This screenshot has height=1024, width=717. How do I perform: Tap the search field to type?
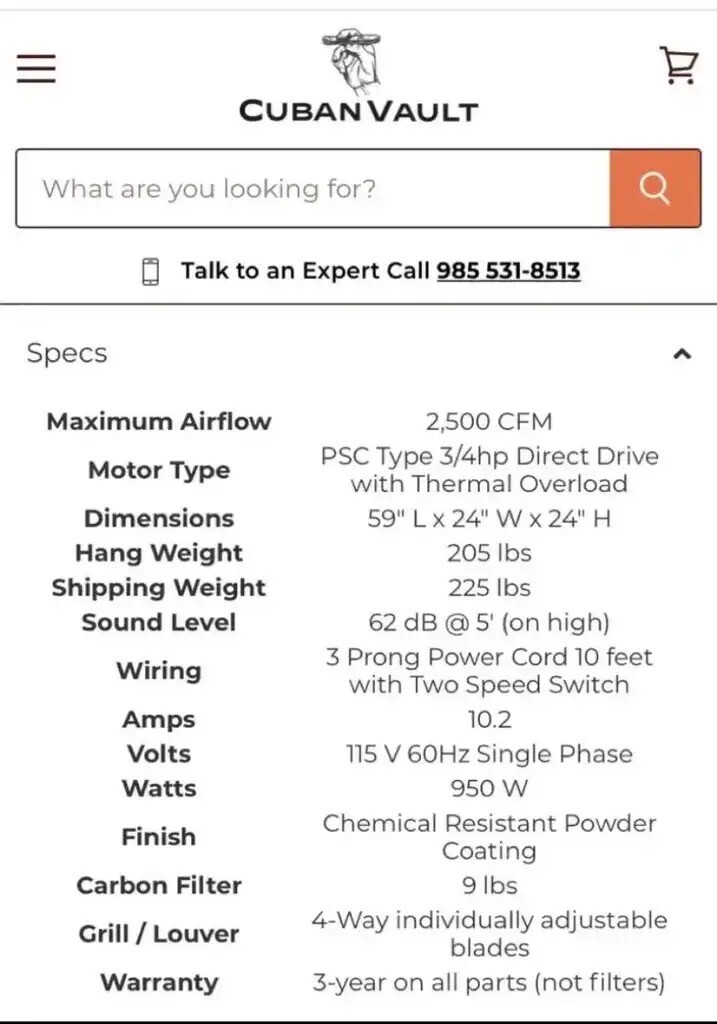312,189
